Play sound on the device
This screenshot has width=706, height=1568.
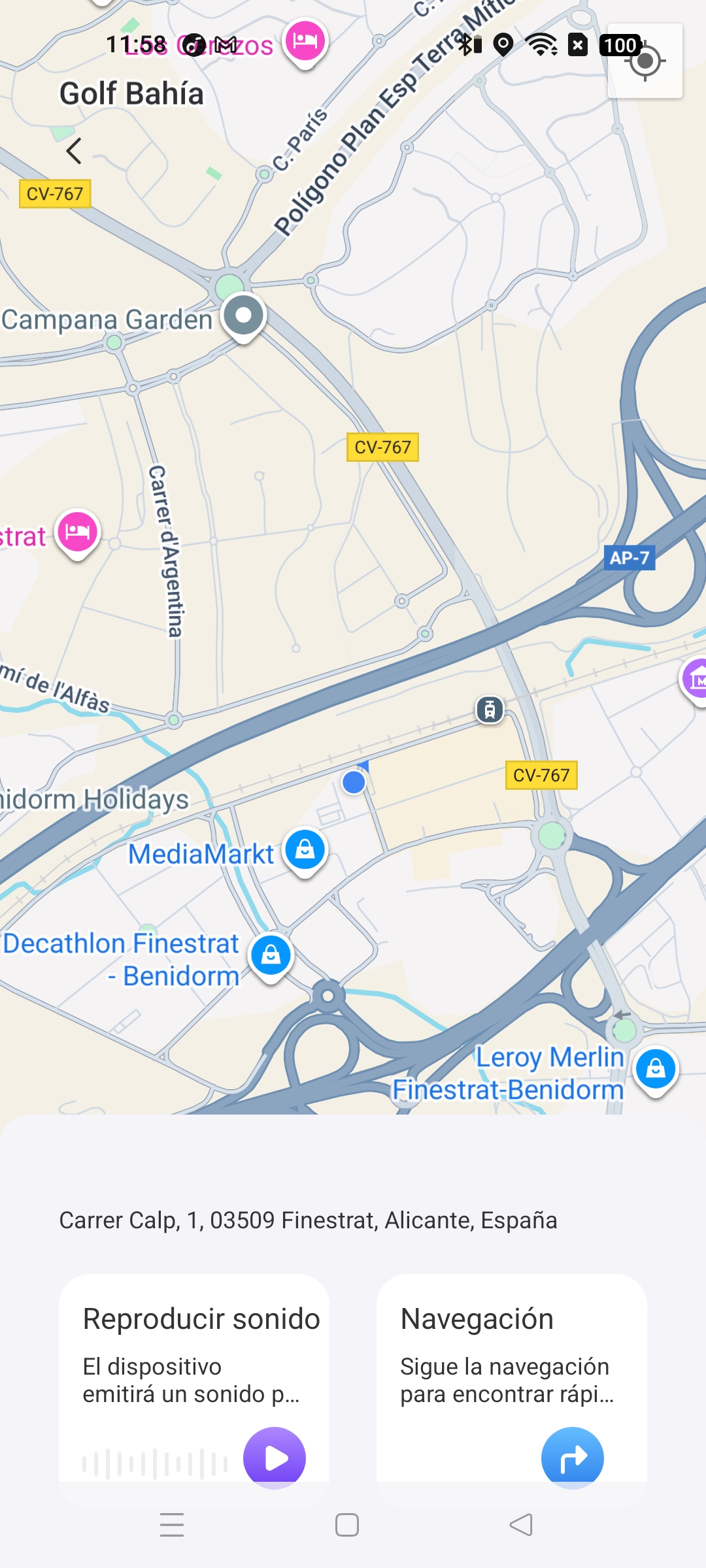[274, 1457]
